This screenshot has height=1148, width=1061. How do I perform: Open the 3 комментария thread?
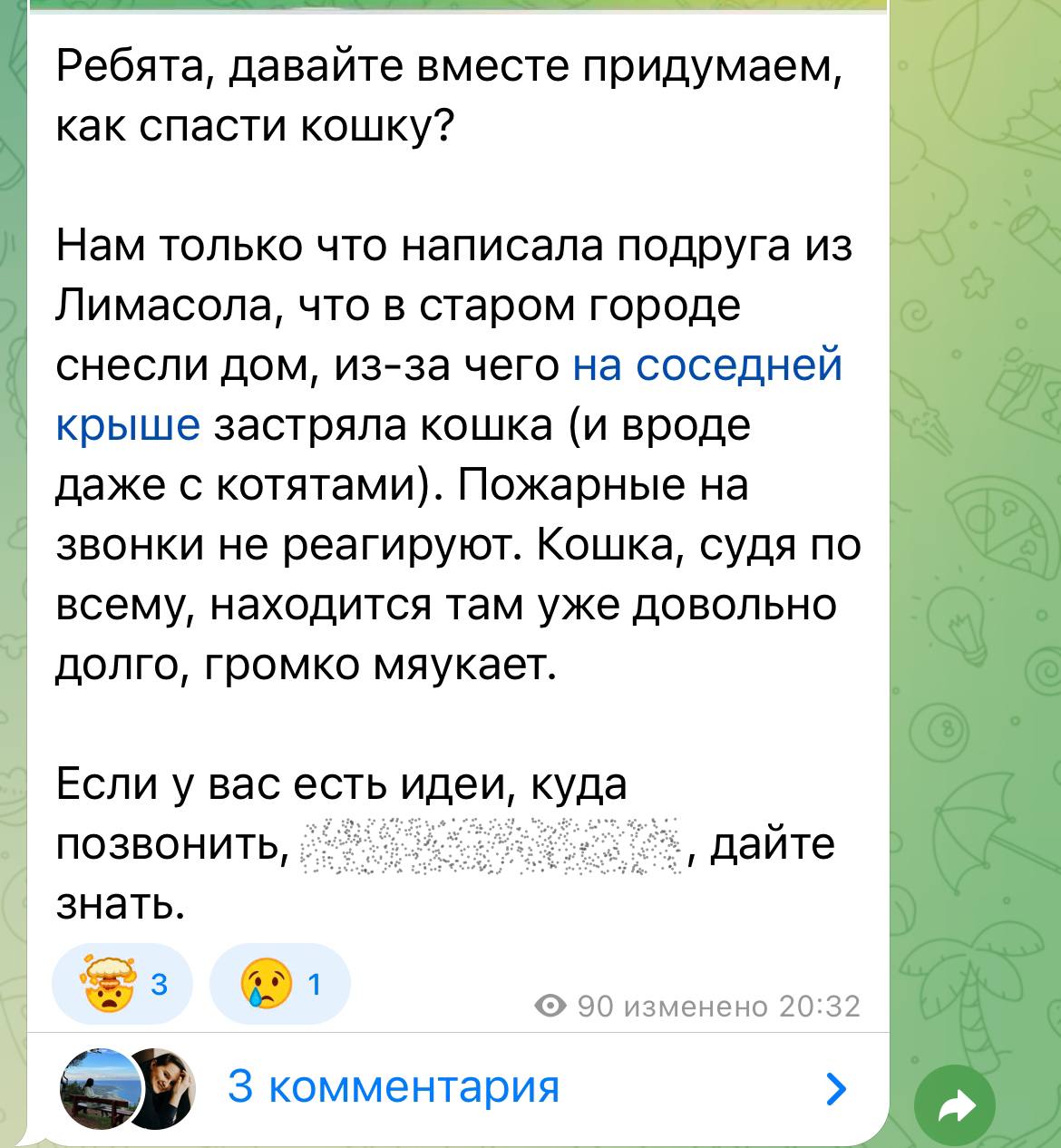pyautogui.click(x=393, y=1085)
